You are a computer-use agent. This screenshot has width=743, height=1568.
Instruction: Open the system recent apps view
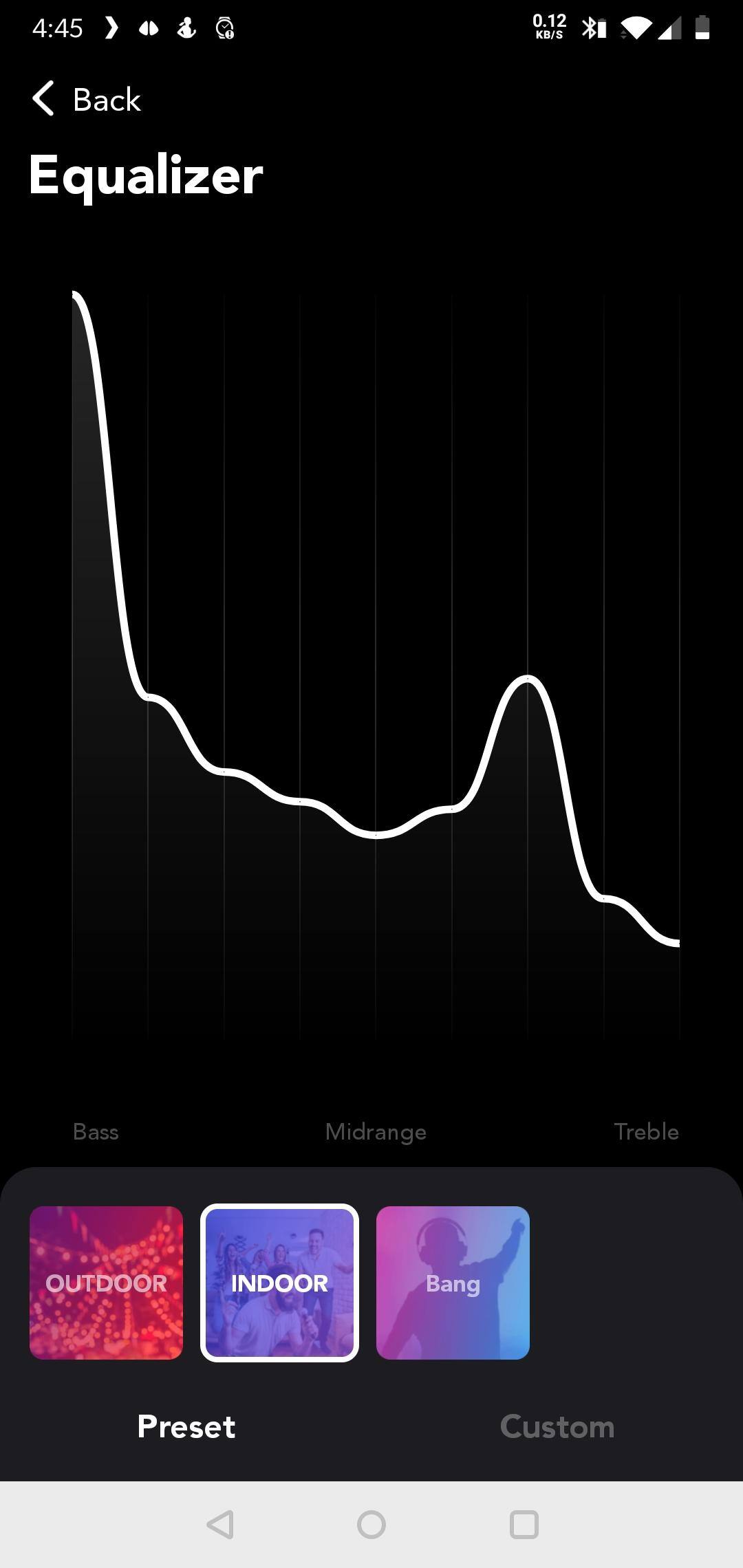pos(524,1525)
